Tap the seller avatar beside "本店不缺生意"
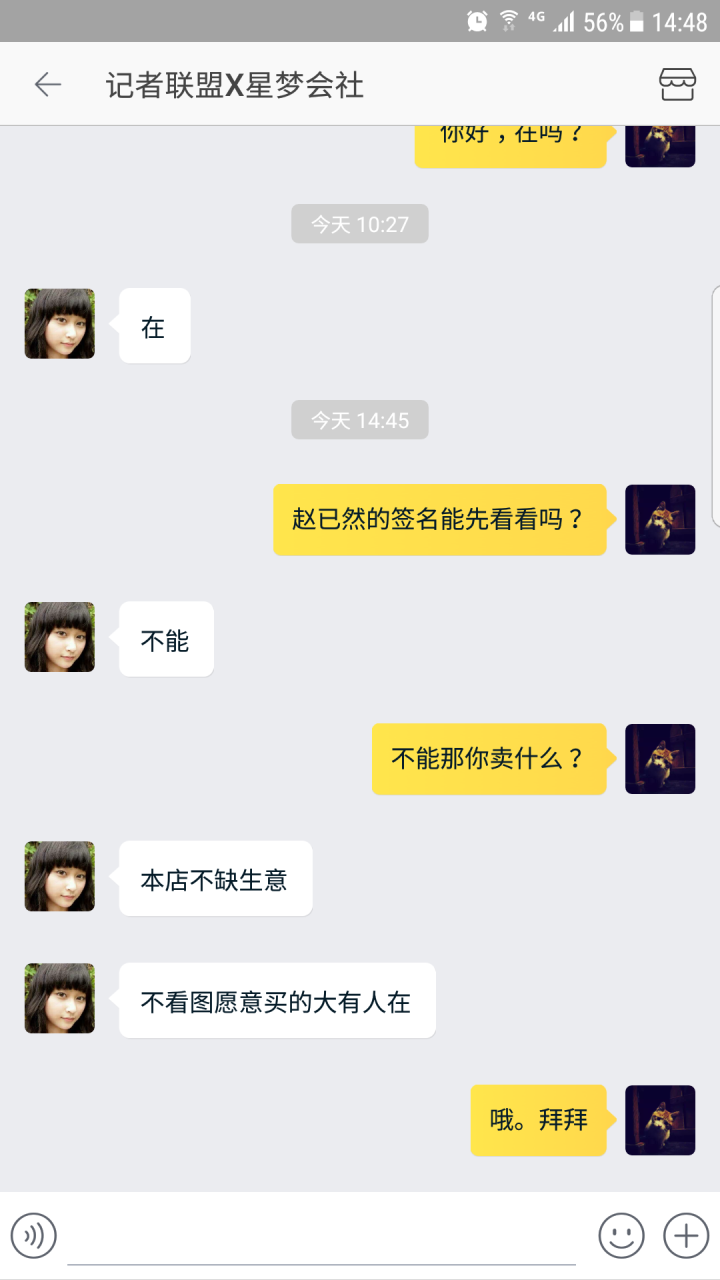 click(x=60, y=876)
